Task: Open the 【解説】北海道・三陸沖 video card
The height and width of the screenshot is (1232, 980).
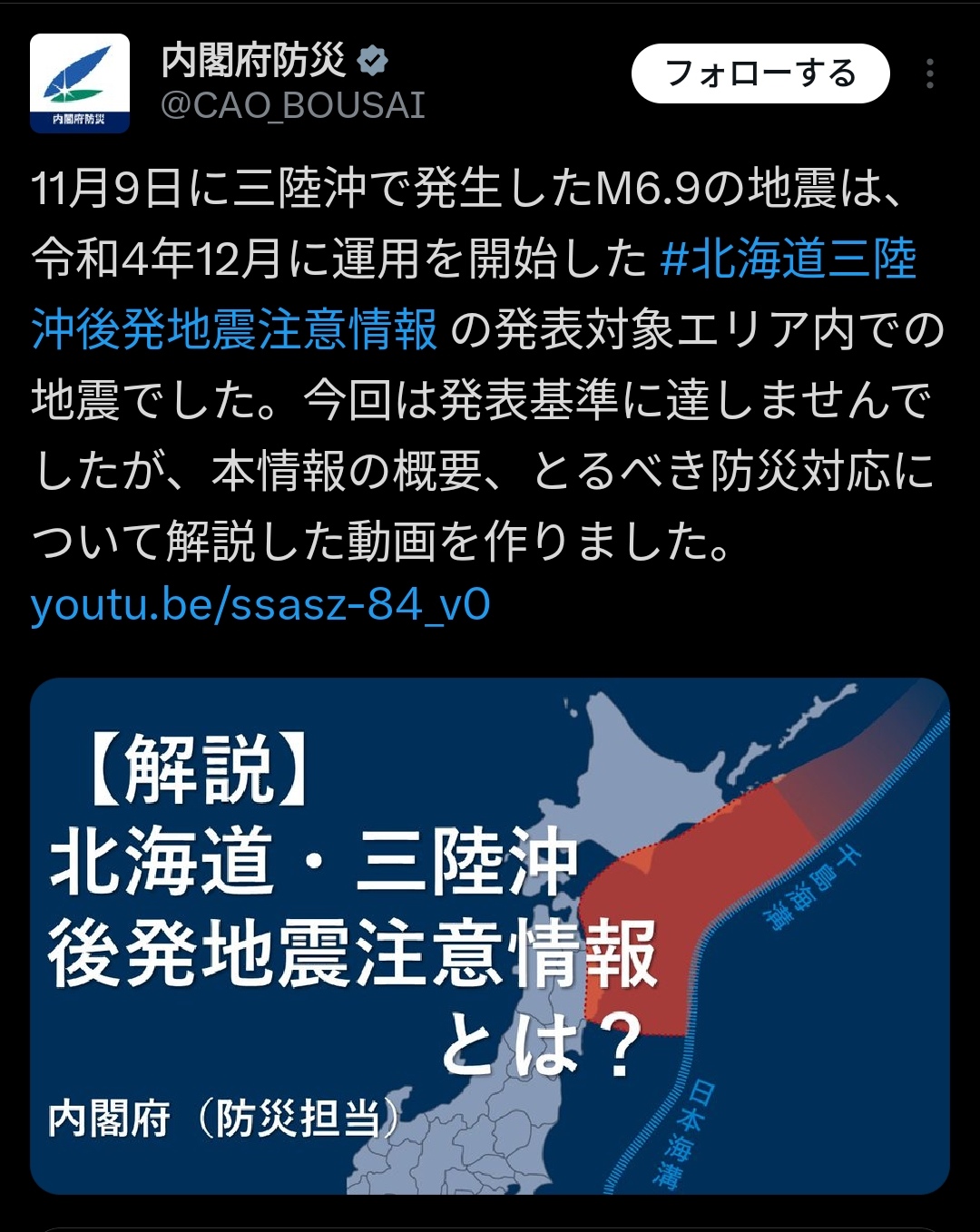Action: 490,934
